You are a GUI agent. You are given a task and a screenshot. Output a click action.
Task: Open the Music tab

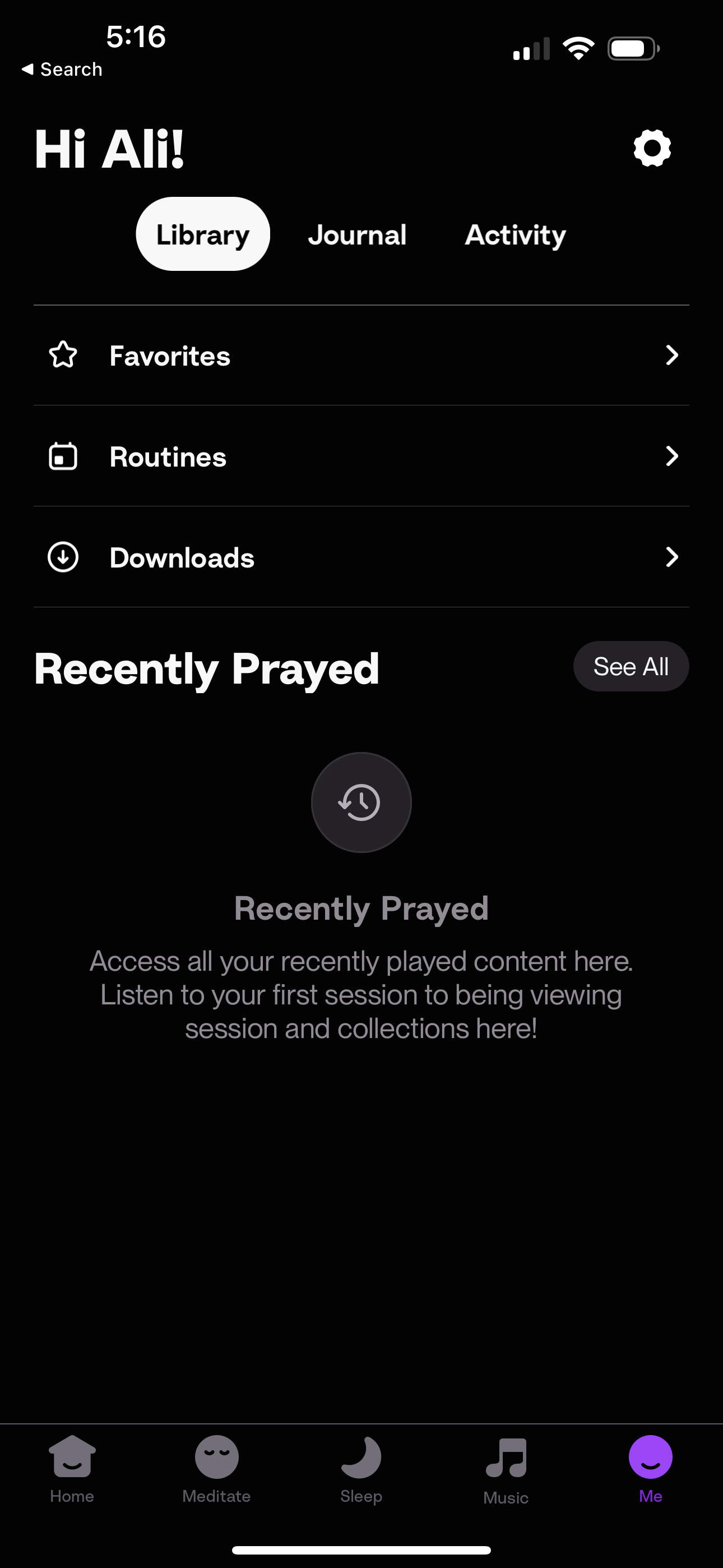tap(506, 1469)
